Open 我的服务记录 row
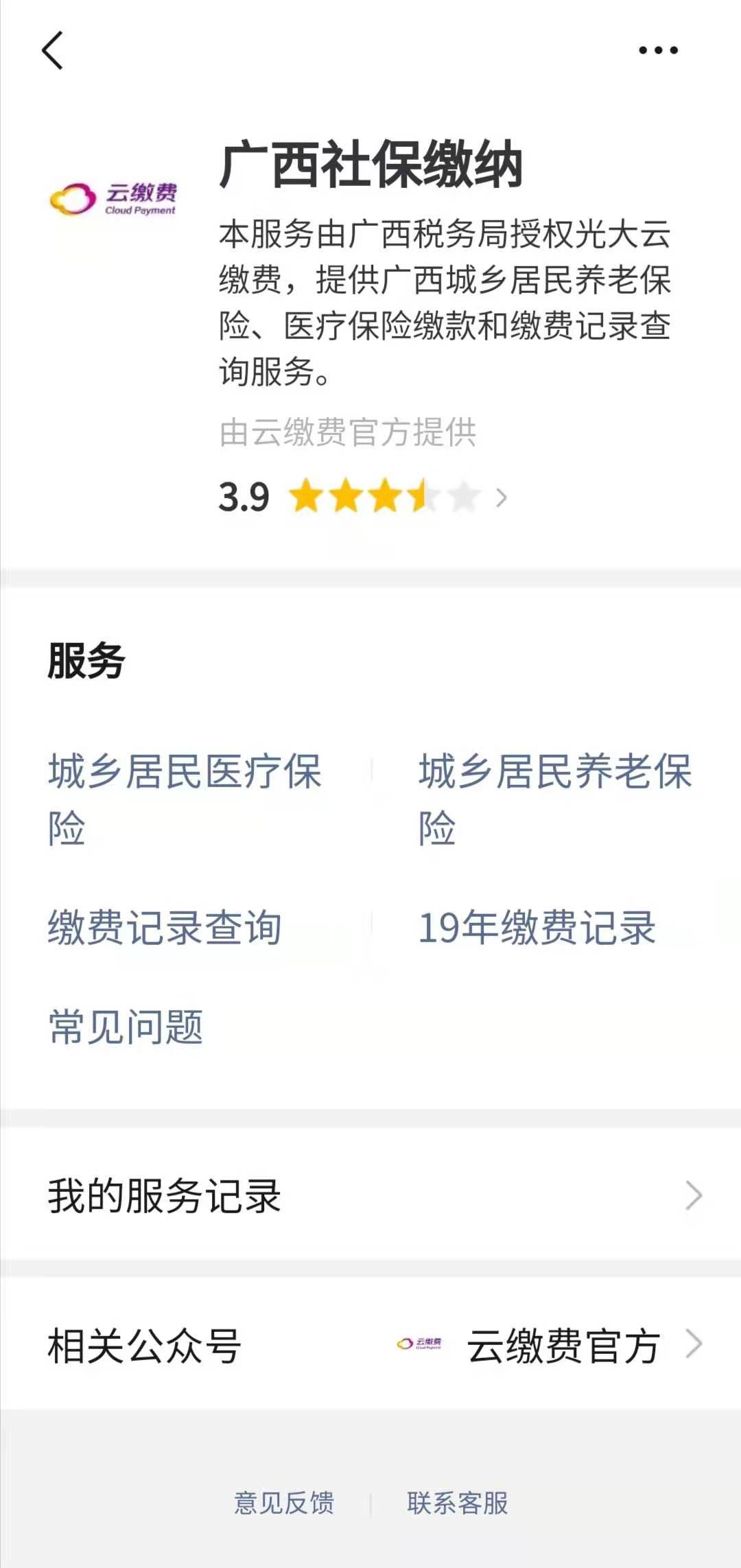 coord(370,1195)
